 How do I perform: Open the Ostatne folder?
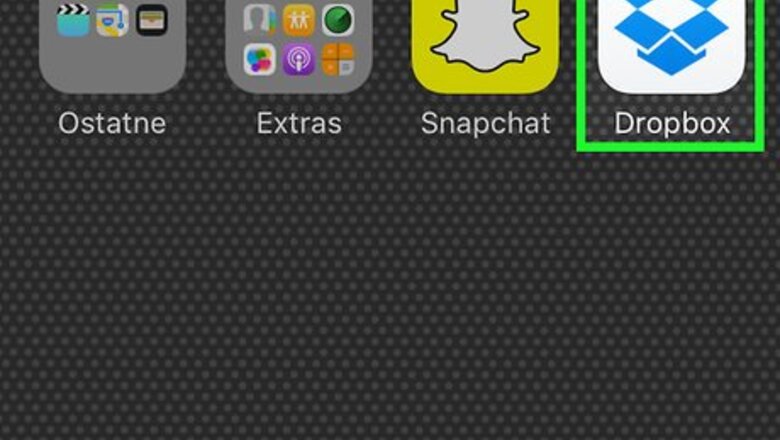coord(112,45)
